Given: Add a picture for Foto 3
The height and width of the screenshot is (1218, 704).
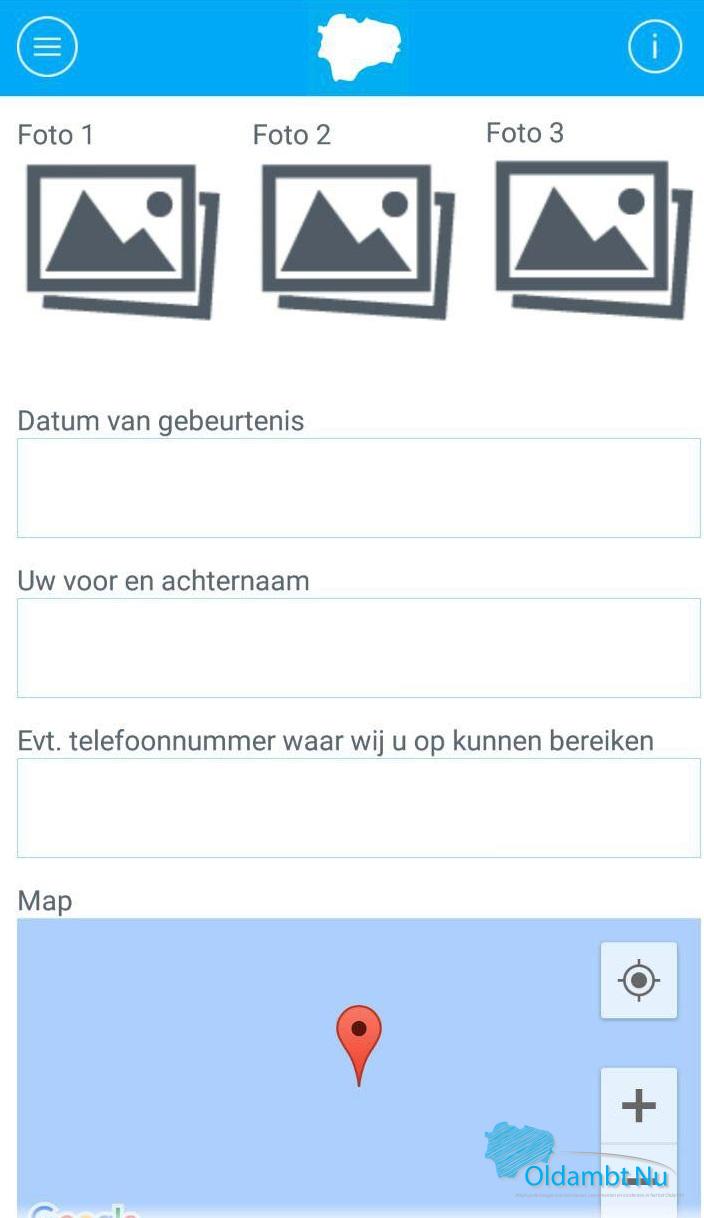Looking at the screenshot, I should 594,239.
